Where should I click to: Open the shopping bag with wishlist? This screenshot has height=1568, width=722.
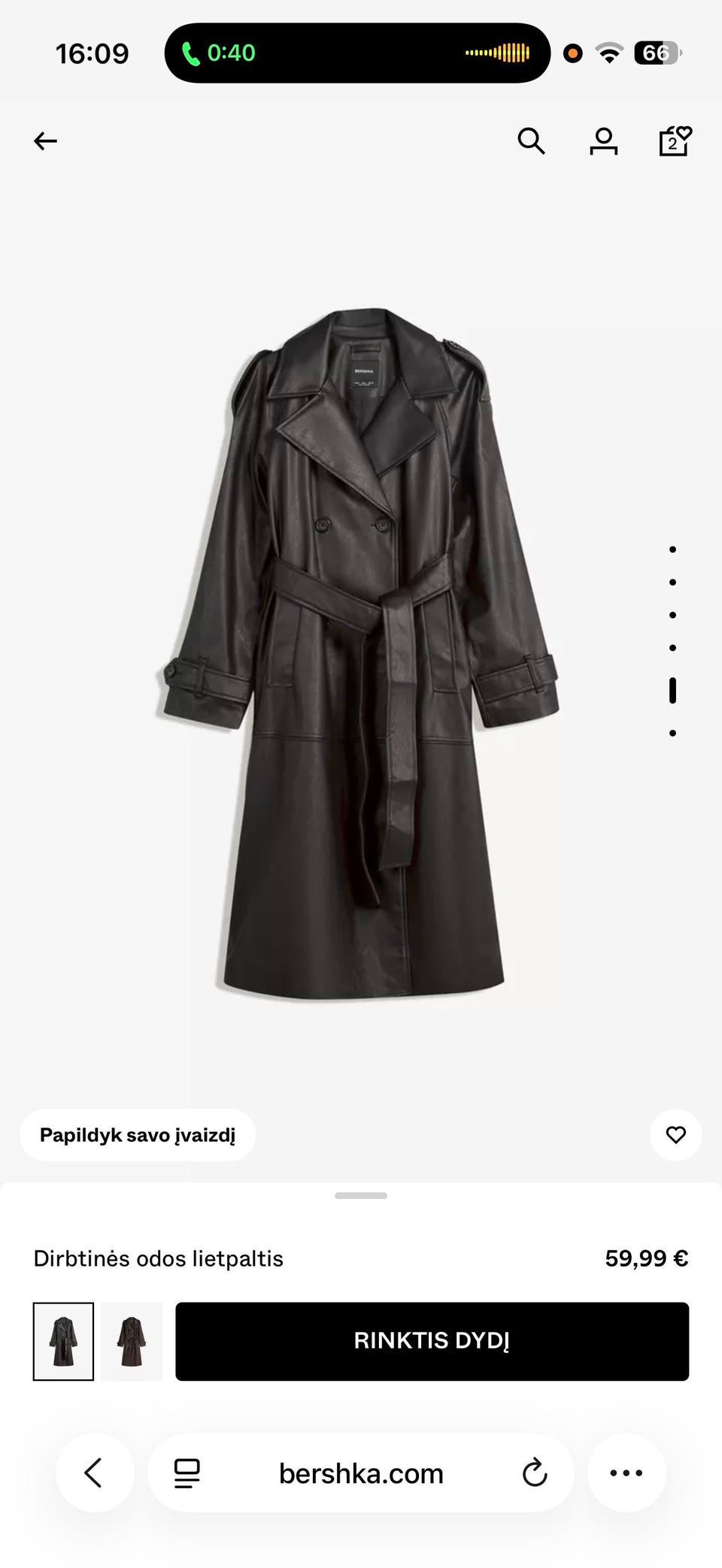tap(675, 141)
